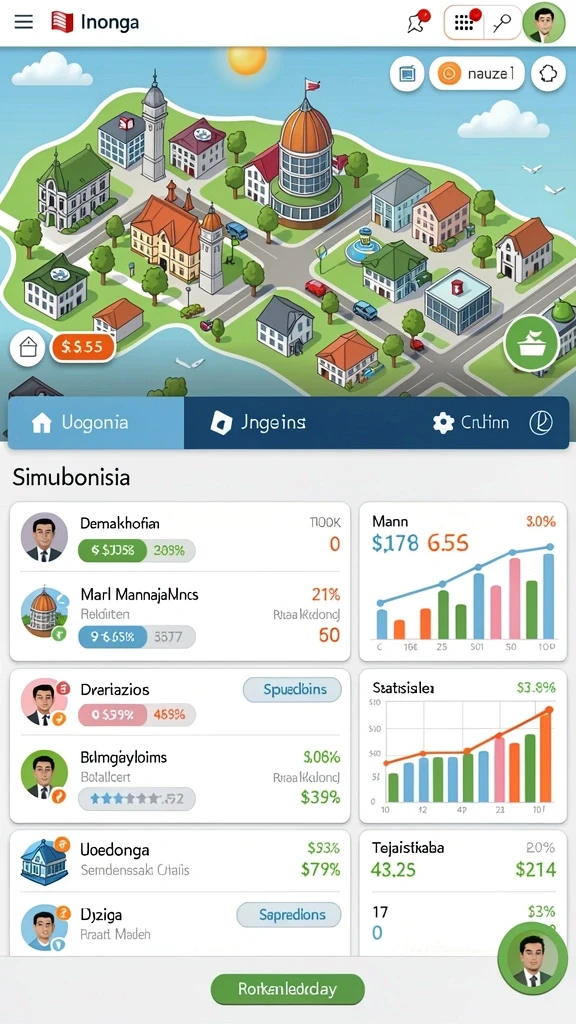Screen dimensions: 576x1024
Task: Open the pinned notifications icon
Action: coord(418,22)
